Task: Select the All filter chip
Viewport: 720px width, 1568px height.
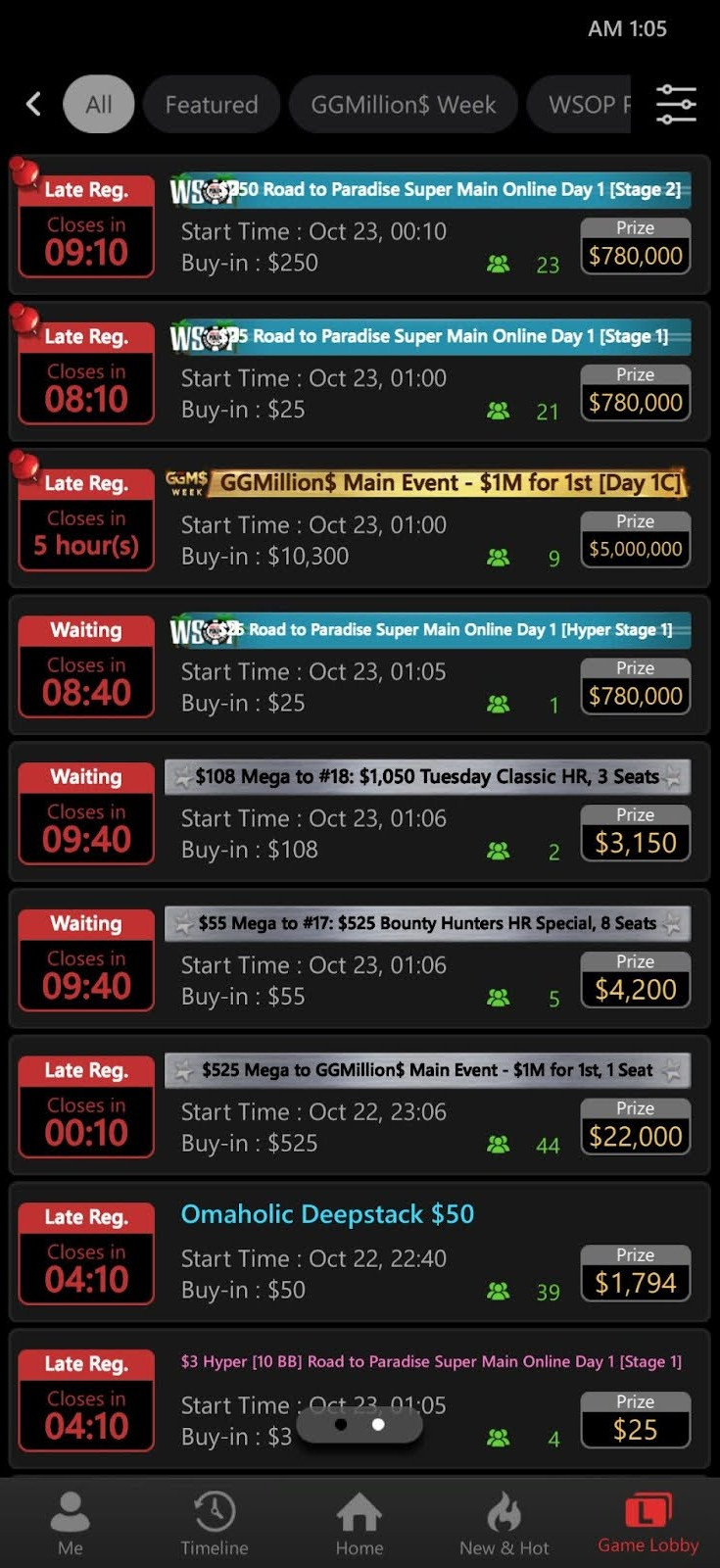Action: coord(98,104)
